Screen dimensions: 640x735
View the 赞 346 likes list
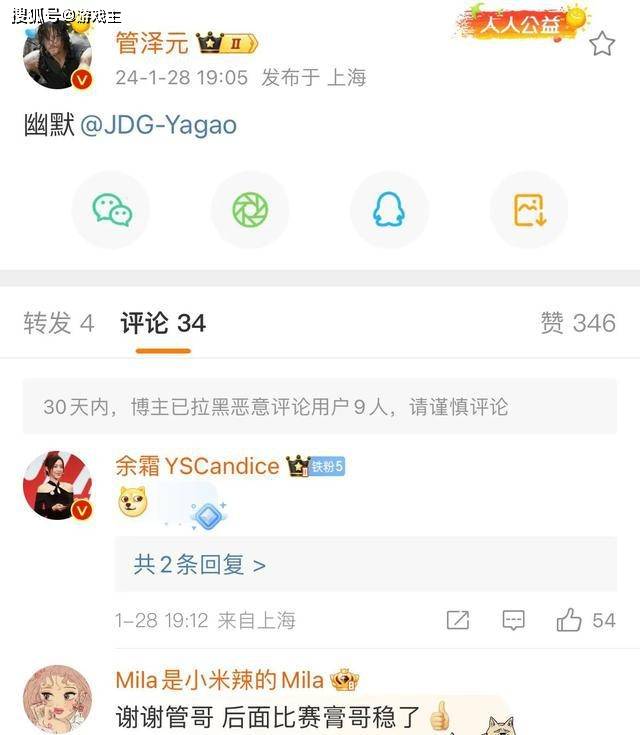pos(578,323)
